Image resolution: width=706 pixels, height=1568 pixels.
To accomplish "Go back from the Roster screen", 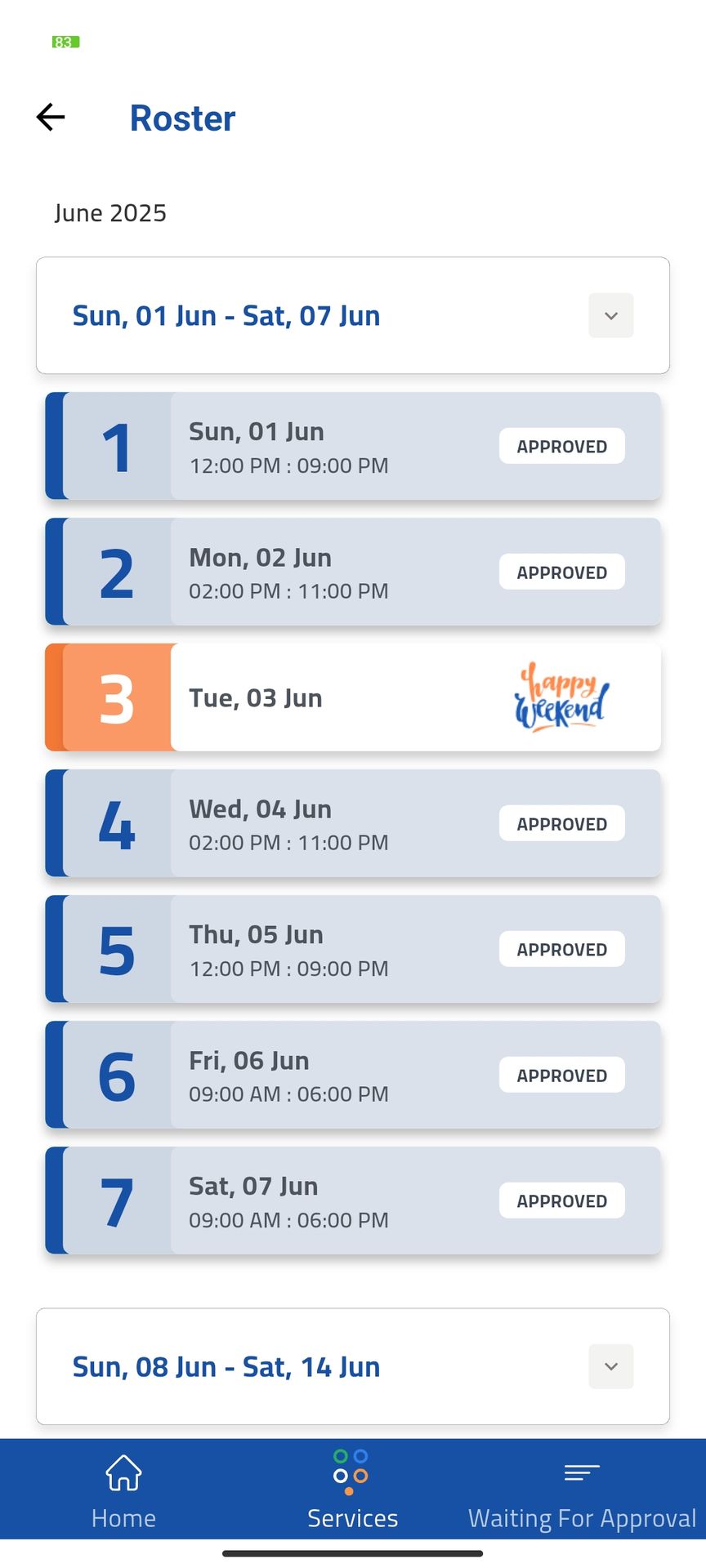I will [x=51, y=118].
